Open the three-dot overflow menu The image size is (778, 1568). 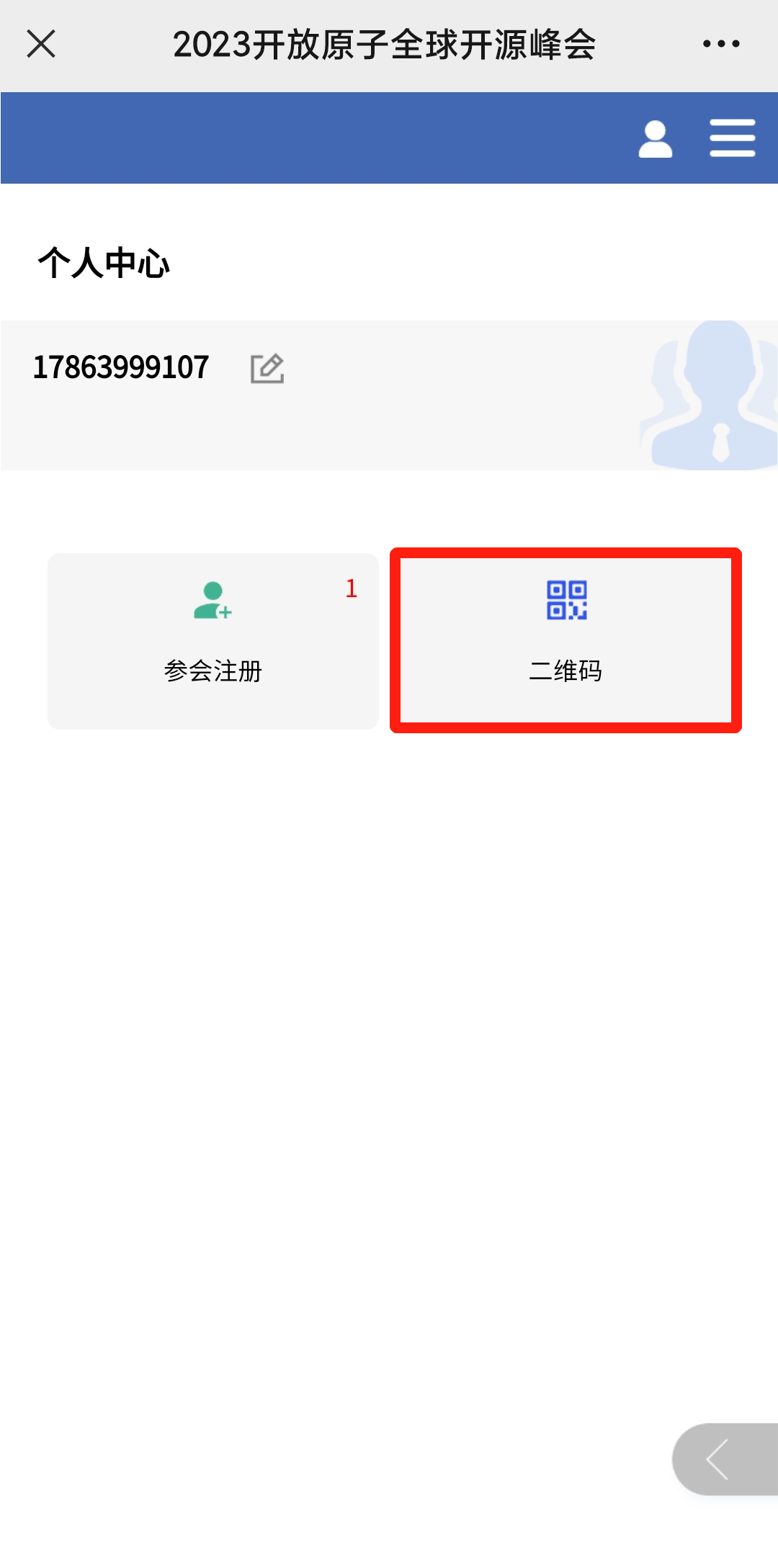point(721,44)
